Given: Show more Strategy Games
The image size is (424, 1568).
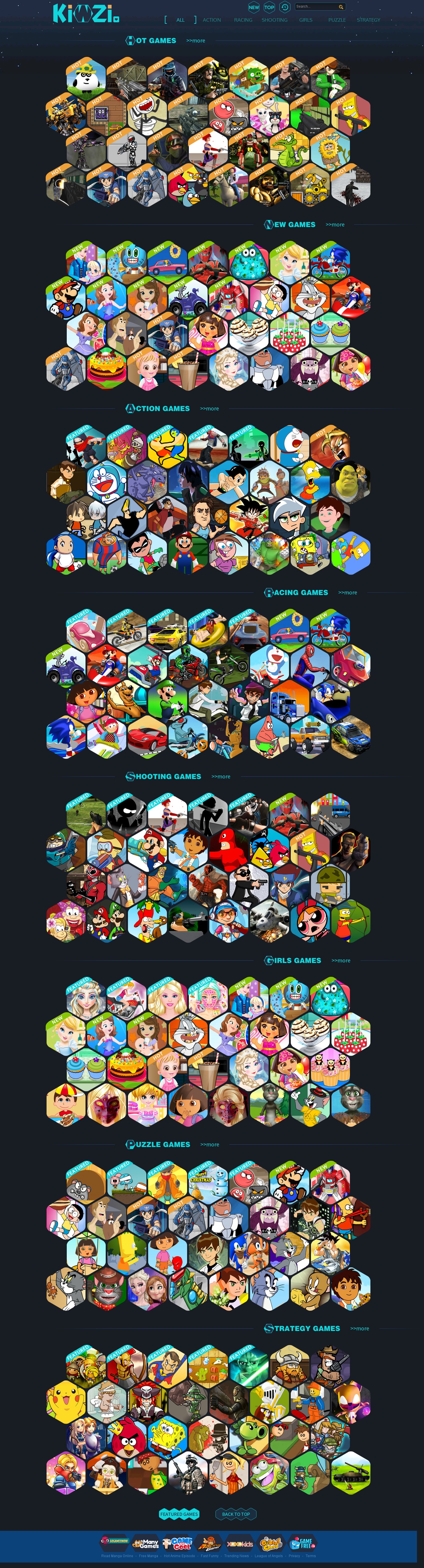Looking at the screenshot, I should click(359, 1328).
